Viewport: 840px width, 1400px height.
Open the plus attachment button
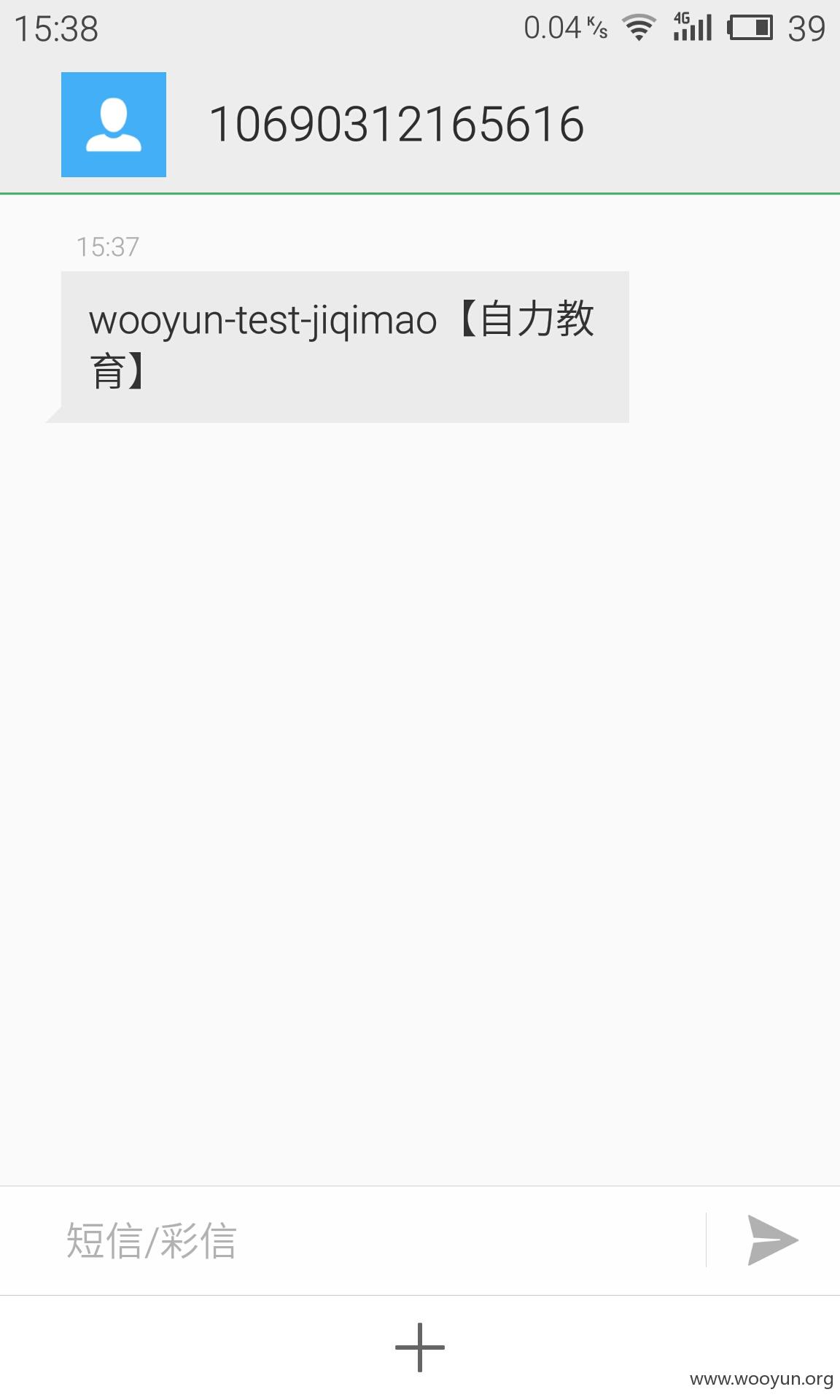click(420, 1347)
